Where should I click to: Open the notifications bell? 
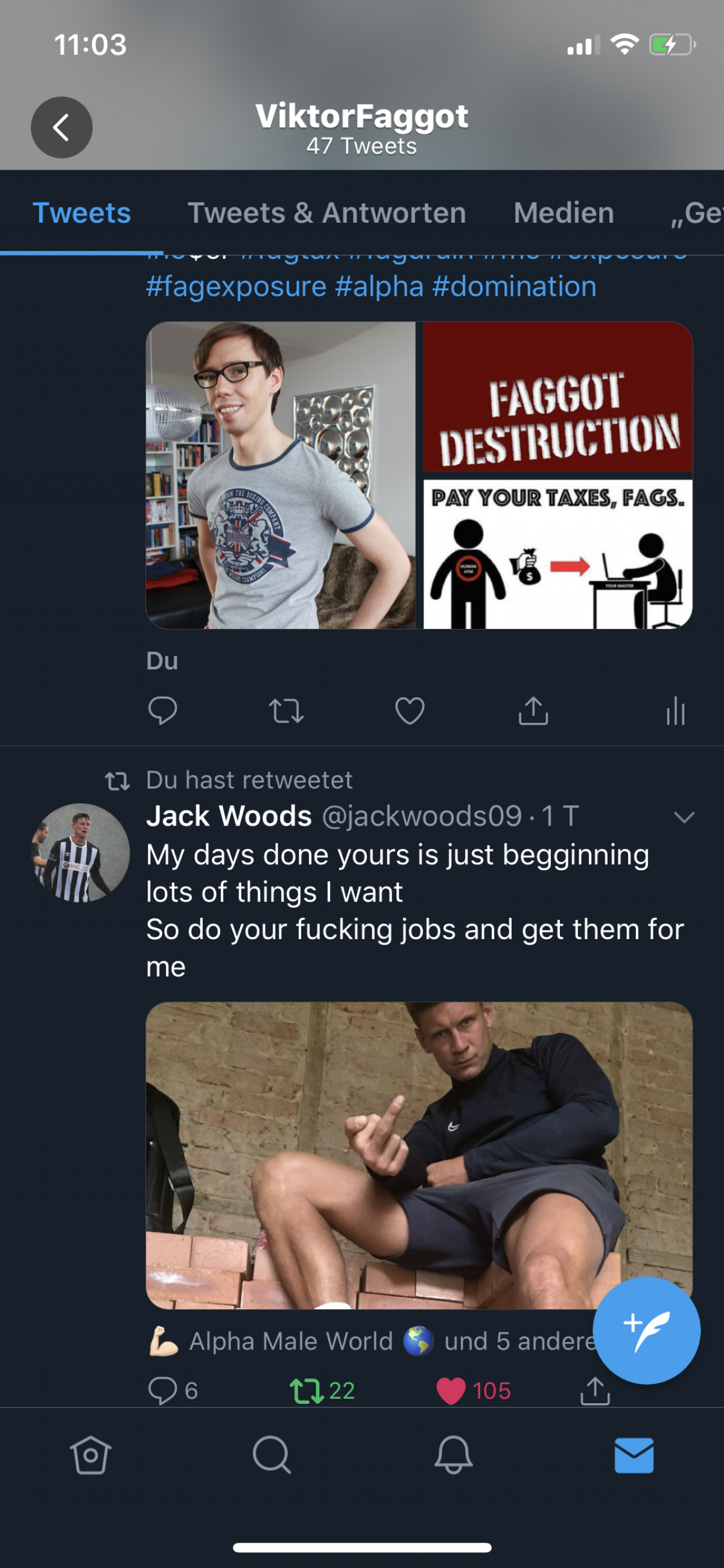click(x=453, y=1455)
